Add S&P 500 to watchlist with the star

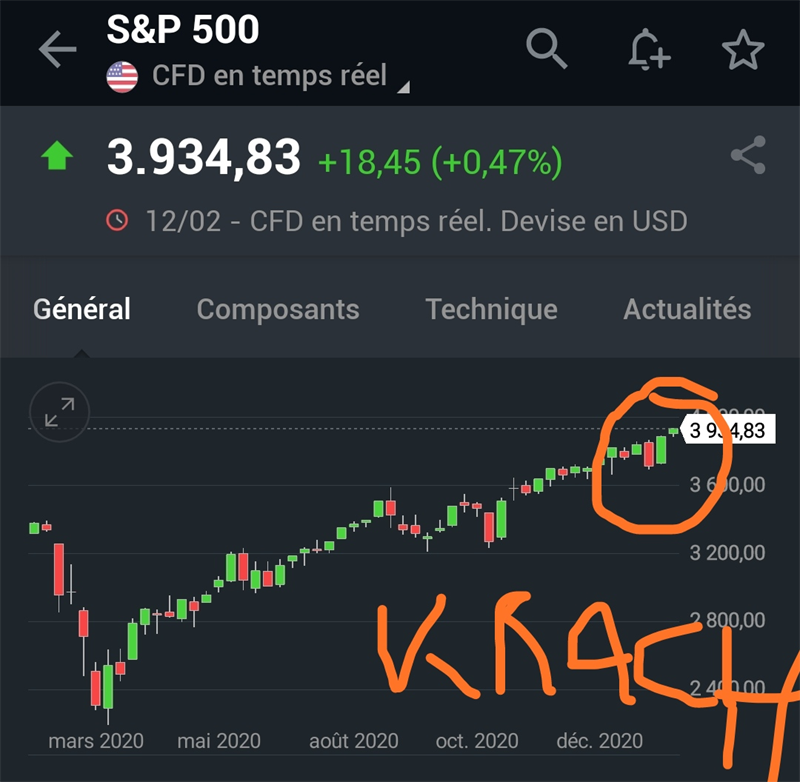(742, 50)
